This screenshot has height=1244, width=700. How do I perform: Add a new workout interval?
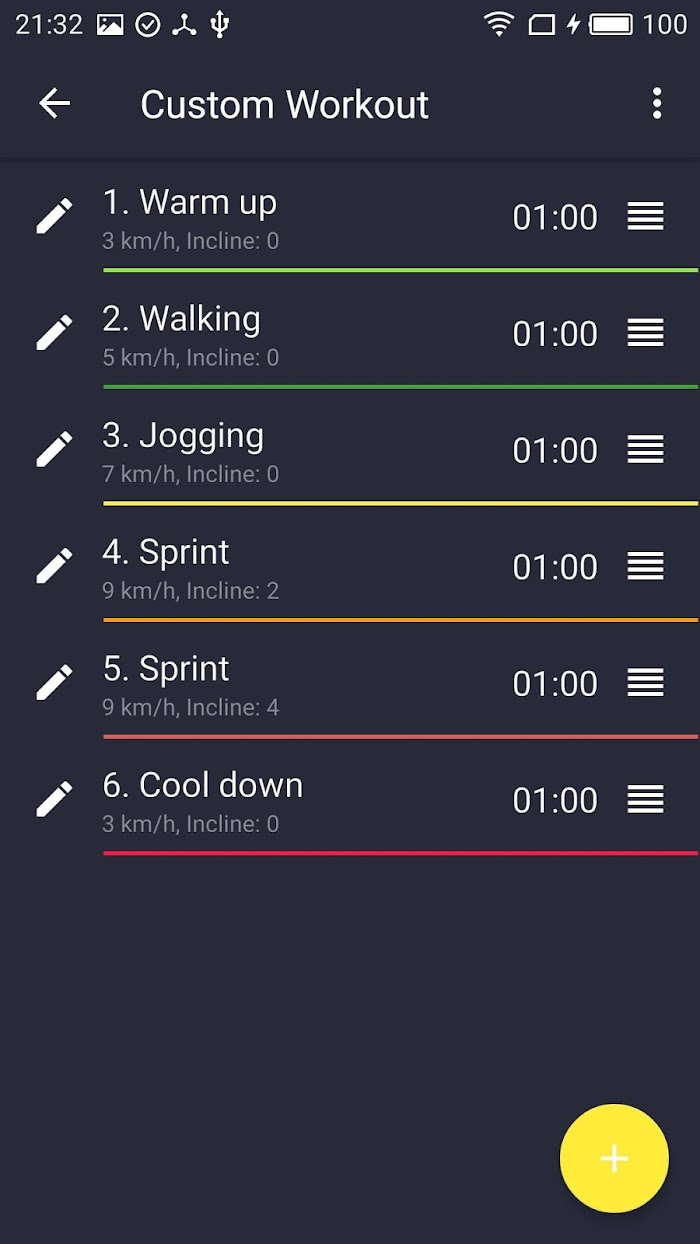614,1158
